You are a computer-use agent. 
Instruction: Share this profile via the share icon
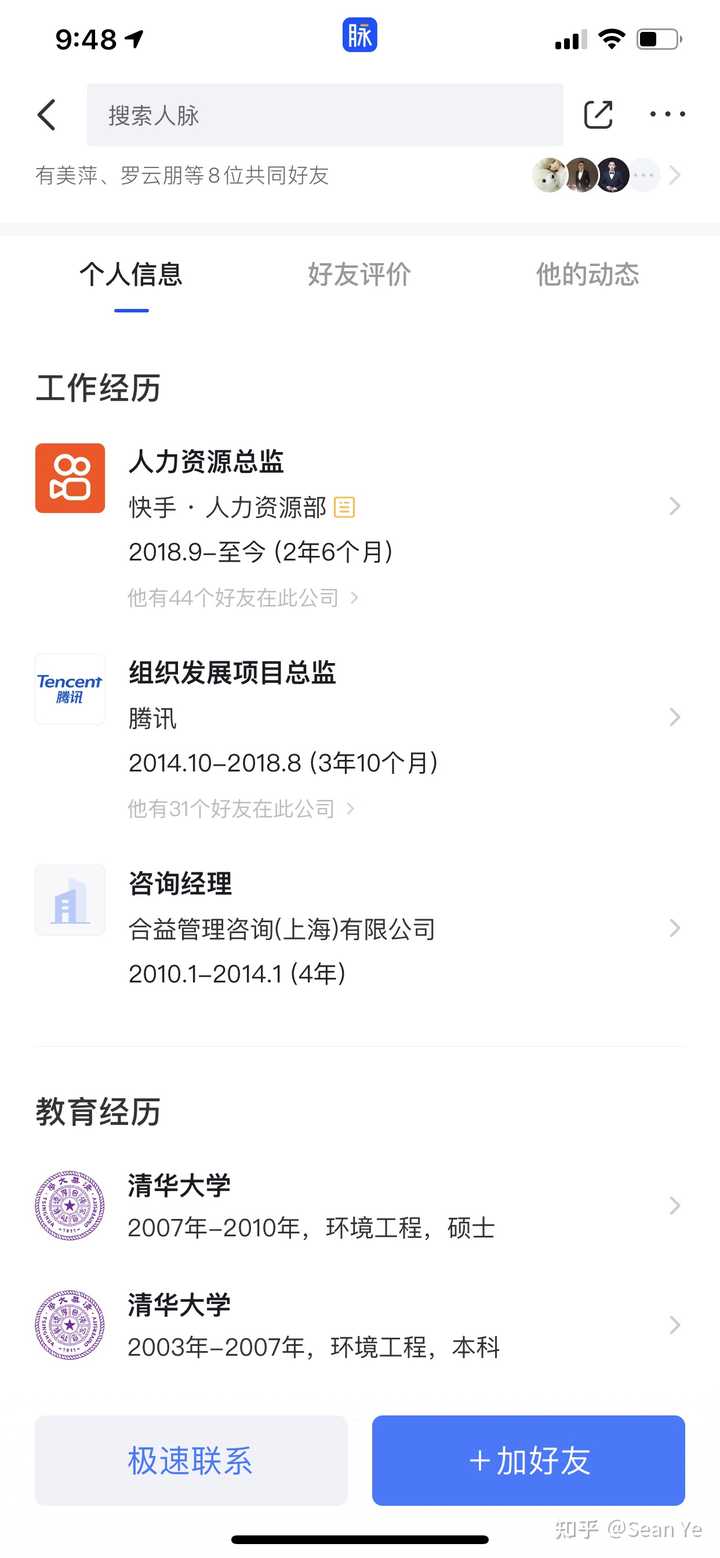click(x=598, y=115)
